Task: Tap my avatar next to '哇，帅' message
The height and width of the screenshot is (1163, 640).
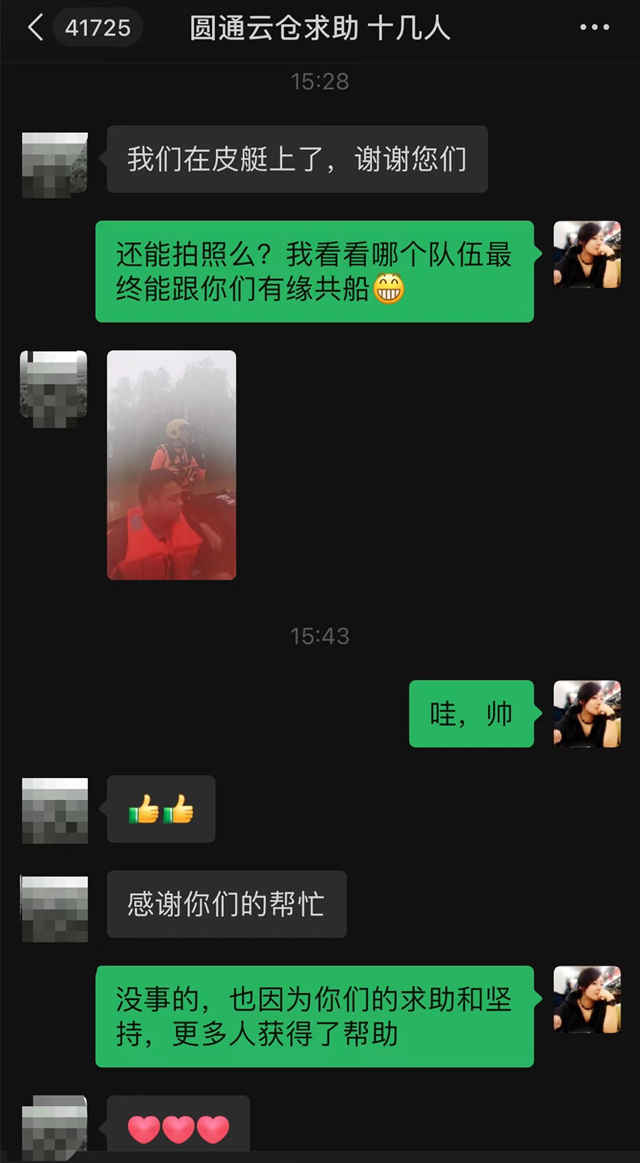Action: tap(587, 714)
